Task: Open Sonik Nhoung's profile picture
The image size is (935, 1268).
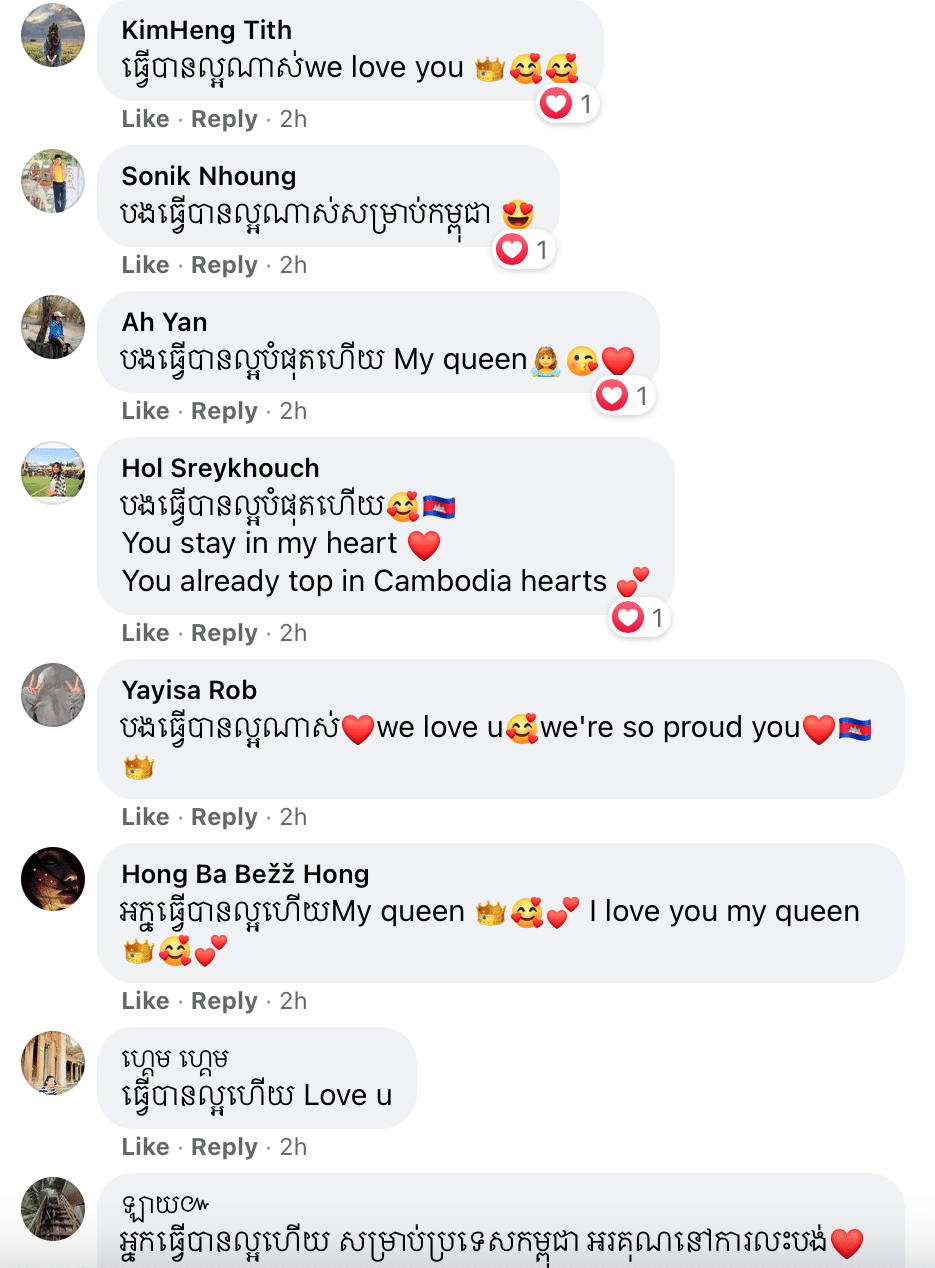Action: point(53,181)
